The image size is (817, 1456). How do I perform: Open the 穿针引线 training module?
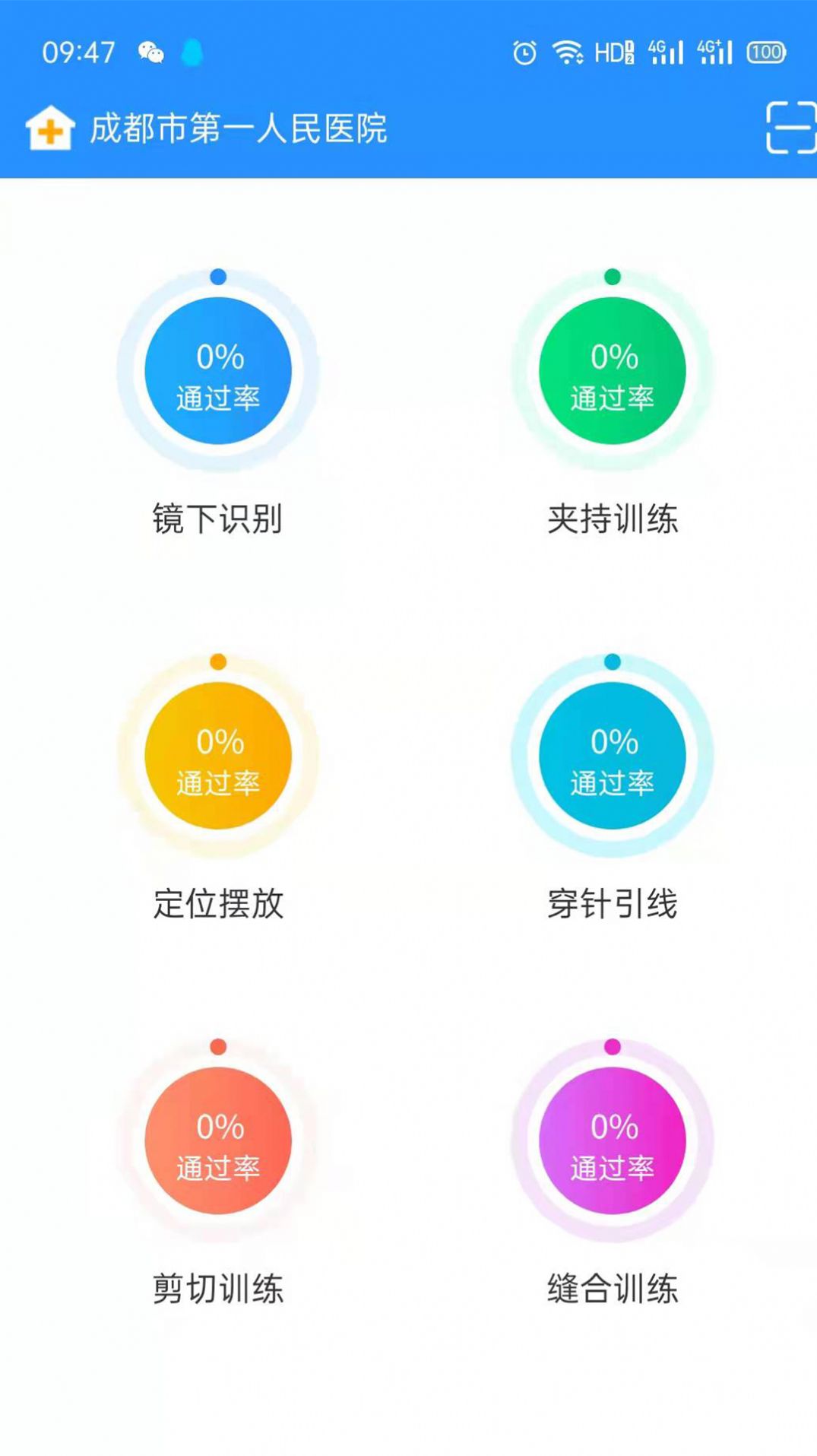pos(612,756)
